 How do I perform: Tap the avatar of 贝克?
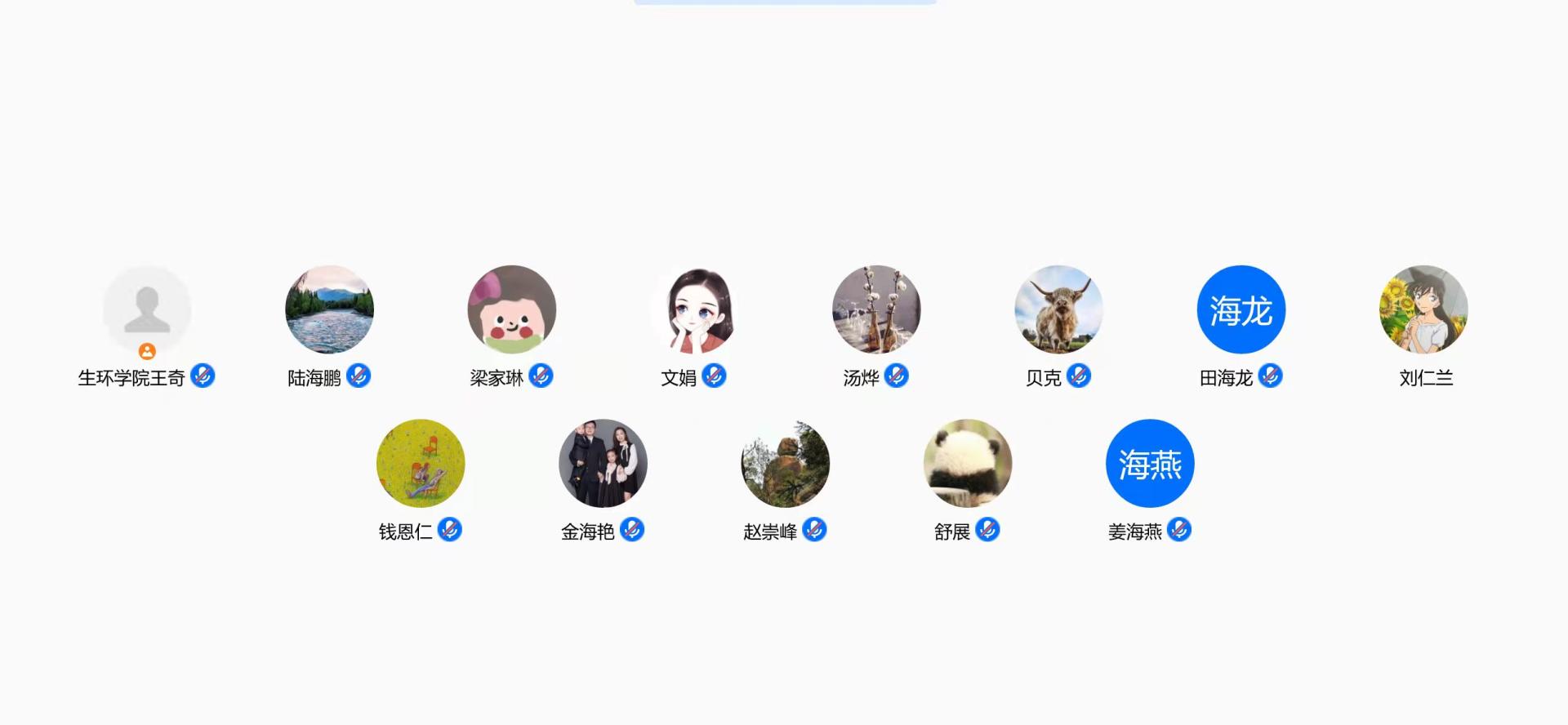pyautogui.click(x=1058, y=309)
